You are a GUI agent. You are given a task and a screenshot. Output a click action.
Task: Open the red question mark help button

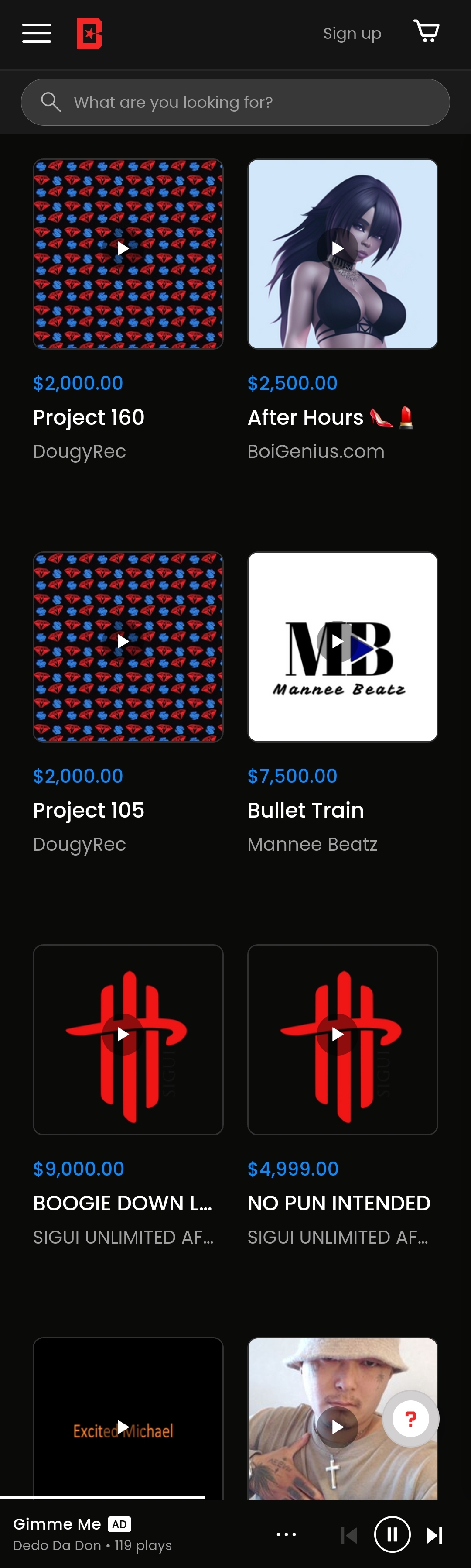(x=410, y=1419)
